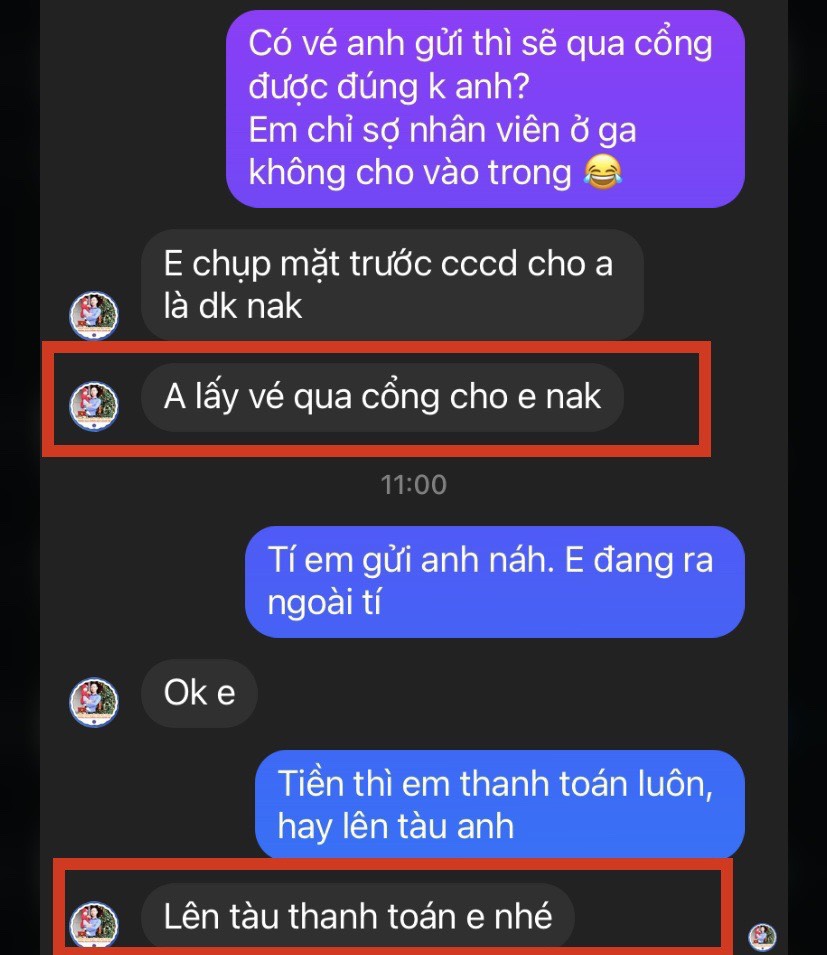
Task: Tap the avatar next to 'Ok e'
Action: click(93, 700)
